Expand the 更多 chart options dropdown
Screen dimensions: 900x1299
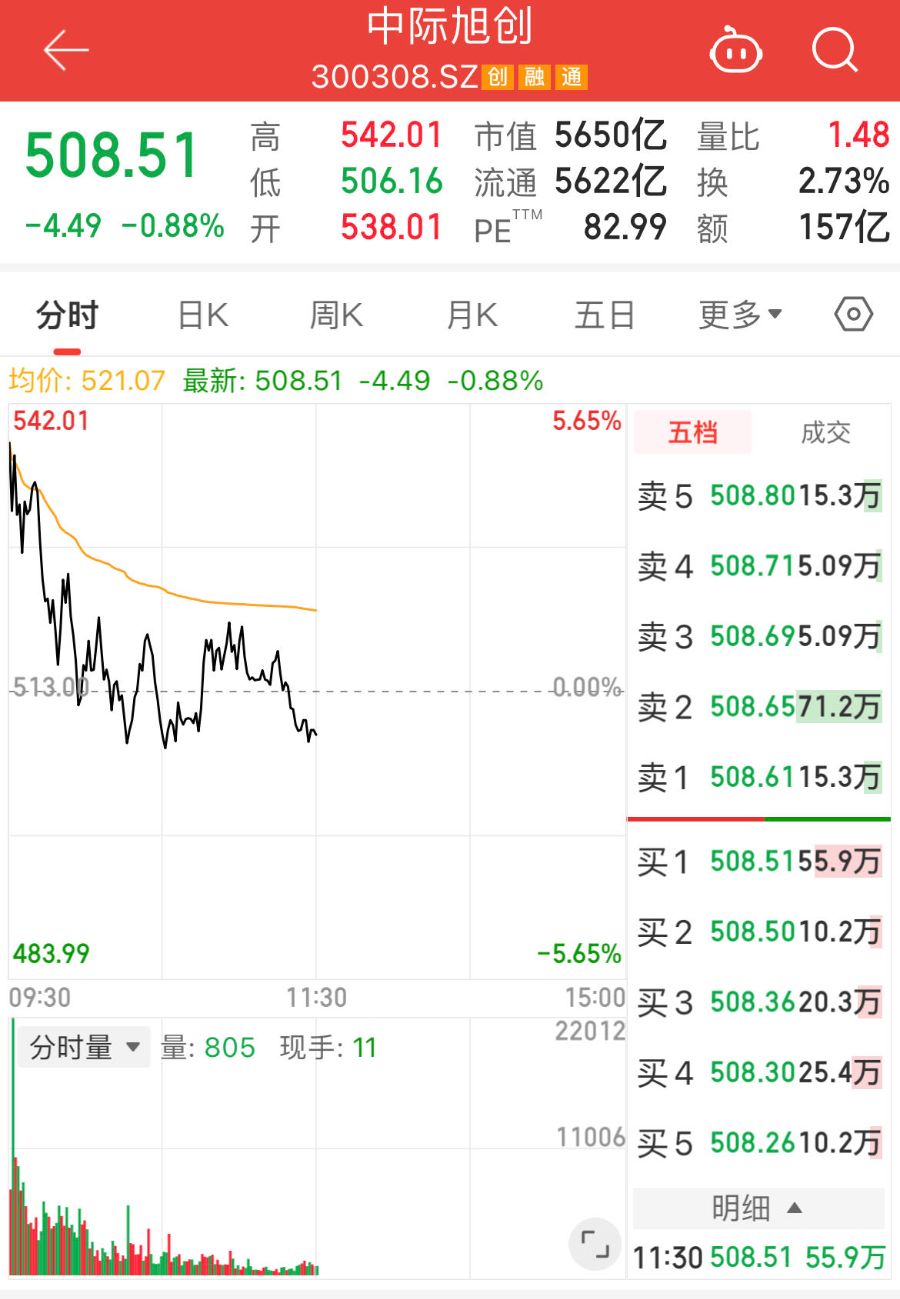pos(739,316)
